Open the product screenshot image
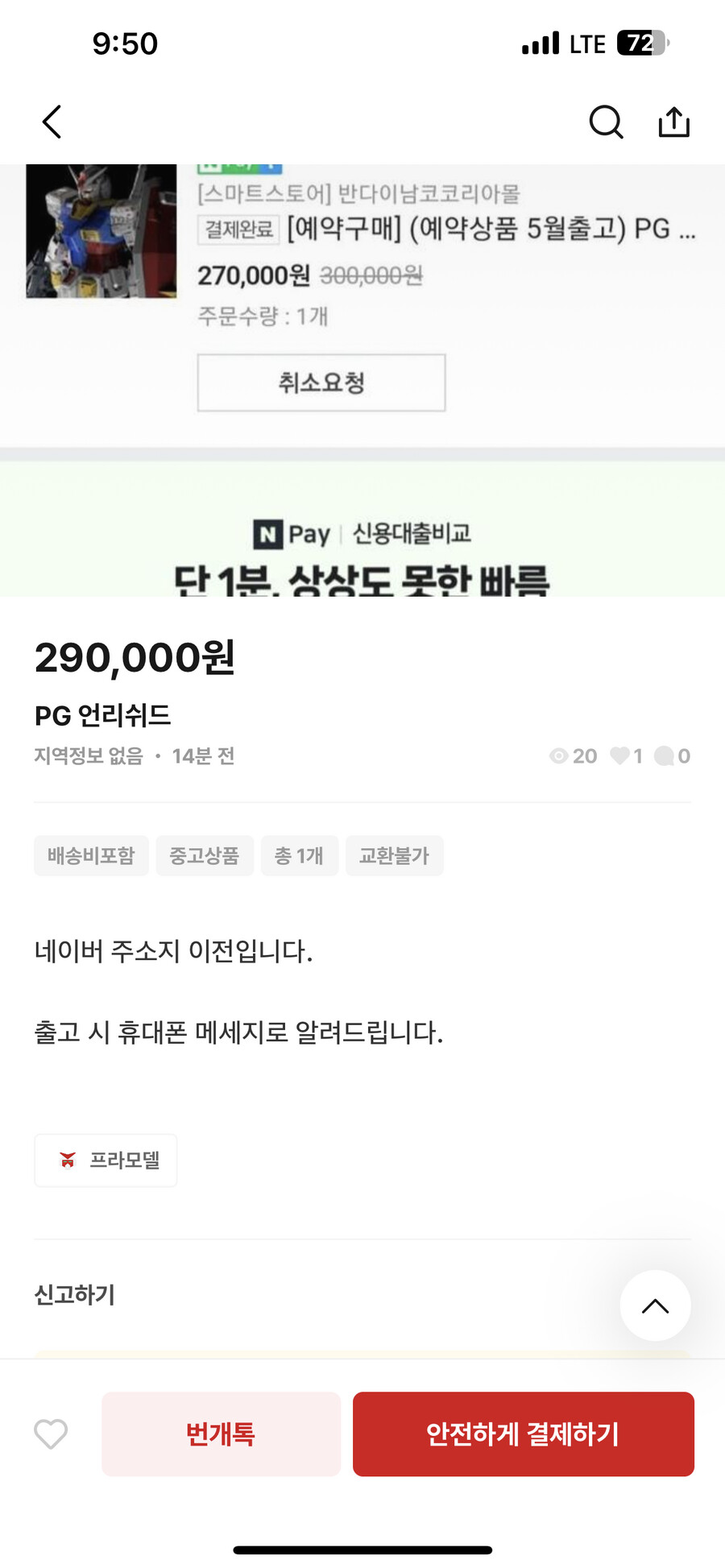Viewport: 725px width, 1568px height. 362,379
